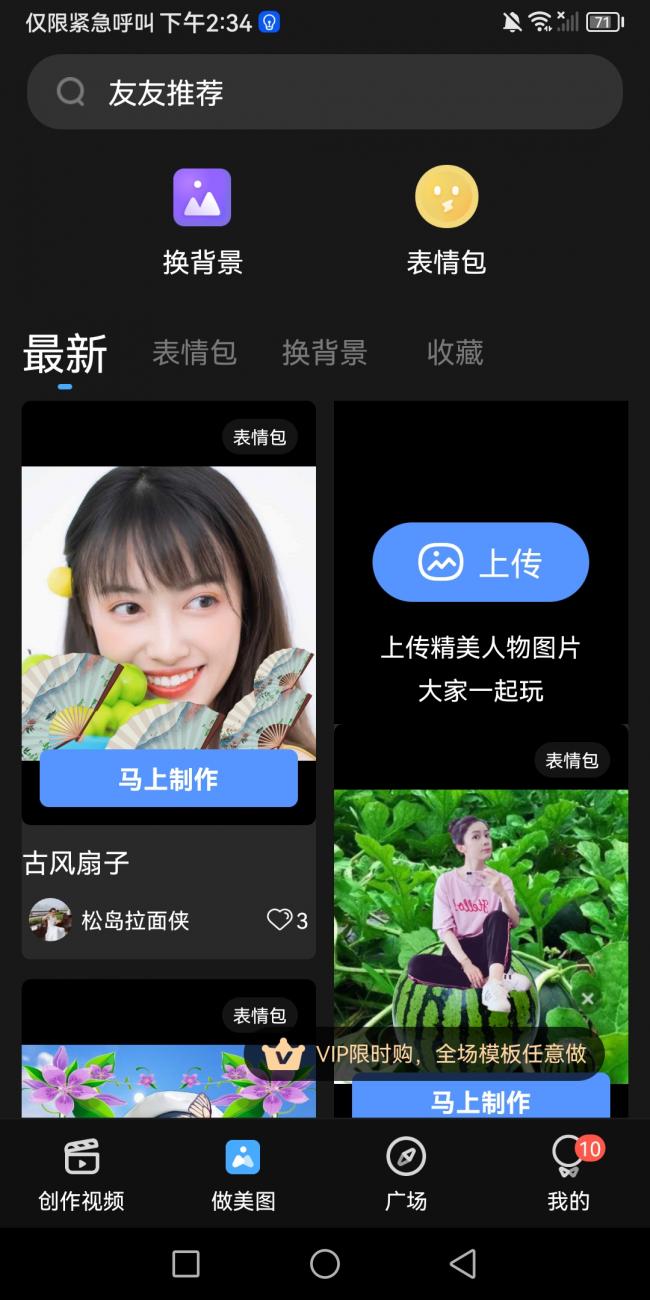Switch to the 表情包 top tab
The image size is (650, 1300).
[x=194, y=353]
